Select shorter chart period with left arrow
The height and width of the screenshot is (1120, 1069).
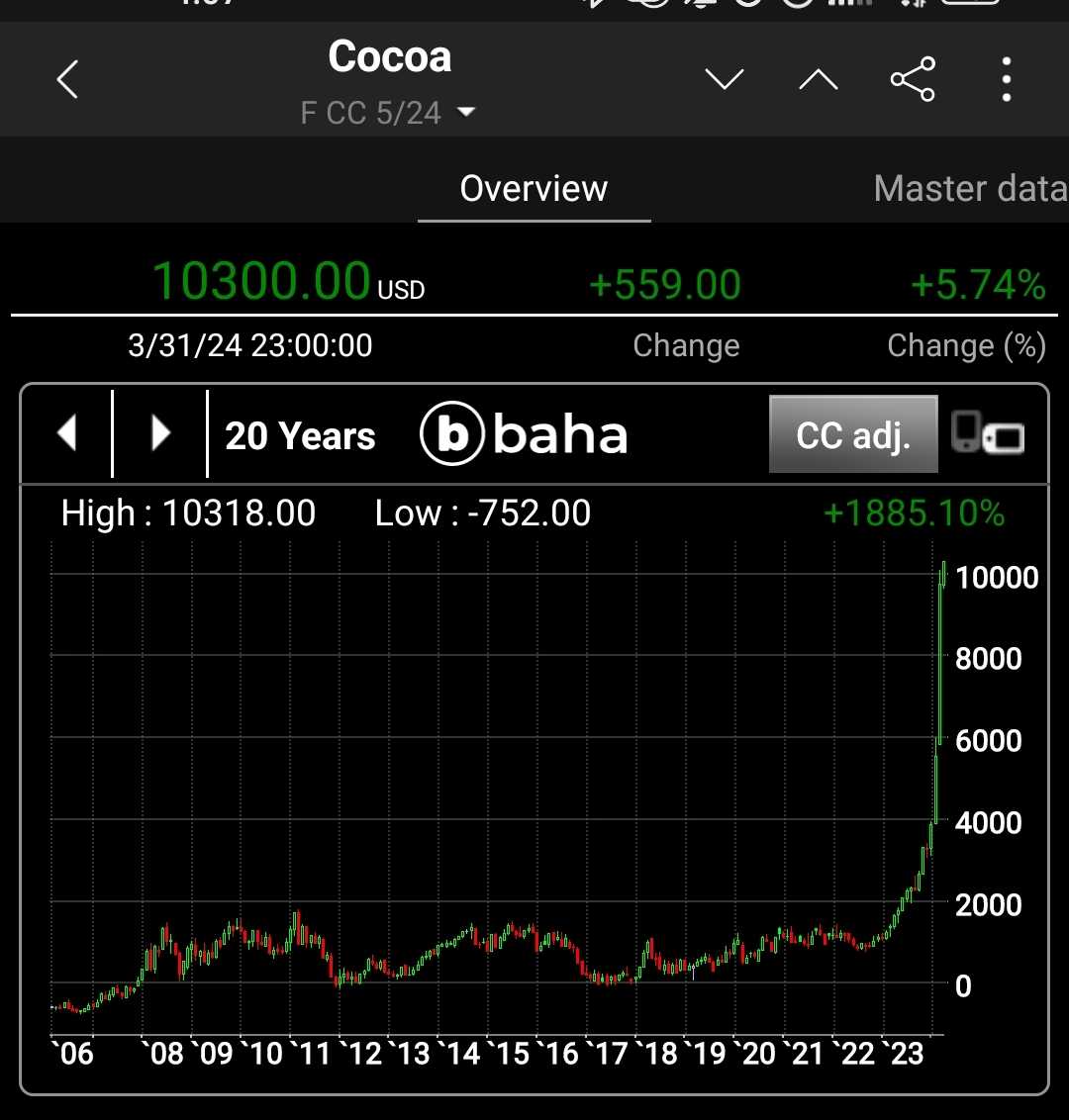tap(67, 433)
